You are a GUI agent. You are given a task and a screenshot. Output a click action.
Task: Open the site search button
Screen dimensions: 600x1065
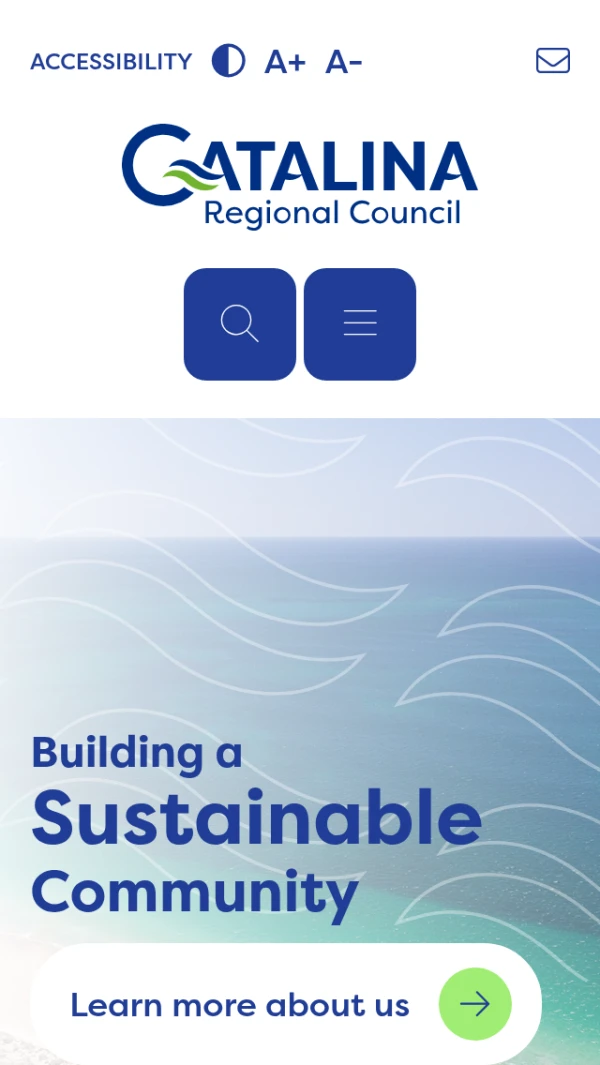(x=240, y=324)
